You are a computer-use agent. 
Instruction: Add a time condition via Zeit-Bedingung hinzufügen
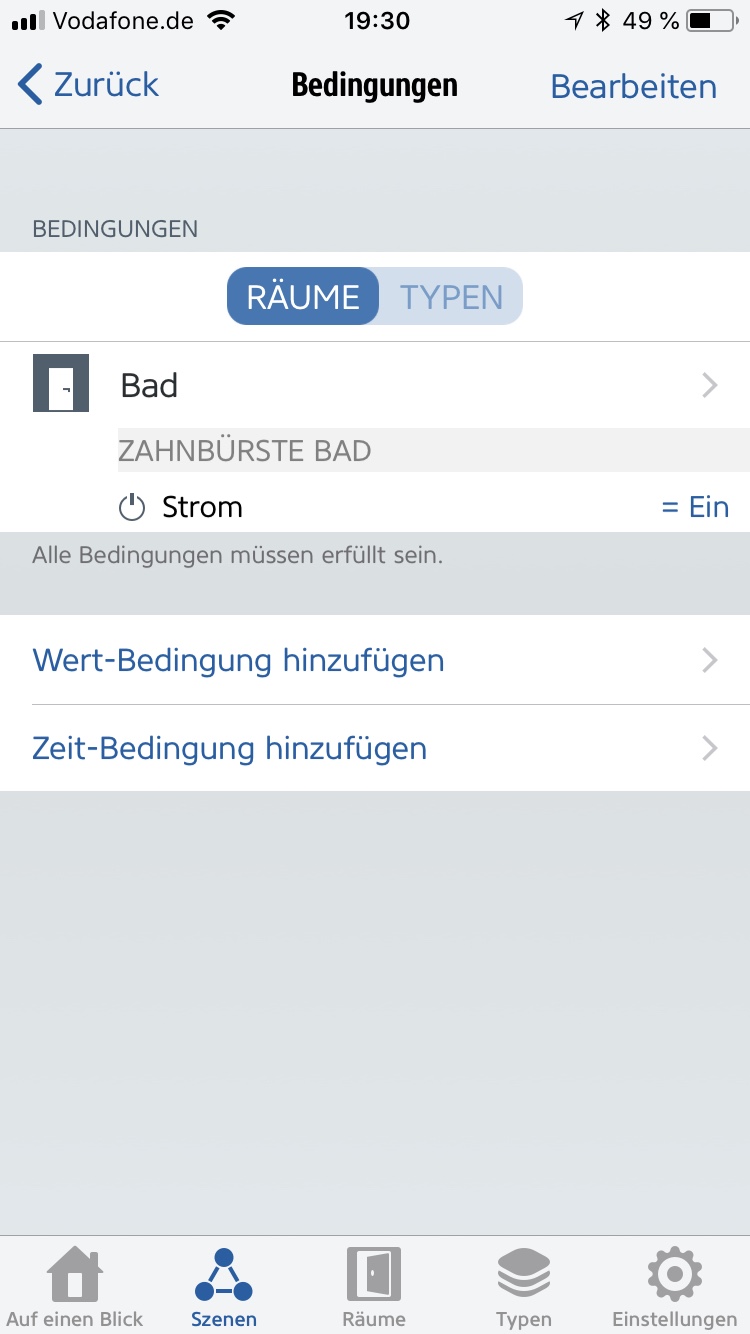pos(375,748)
